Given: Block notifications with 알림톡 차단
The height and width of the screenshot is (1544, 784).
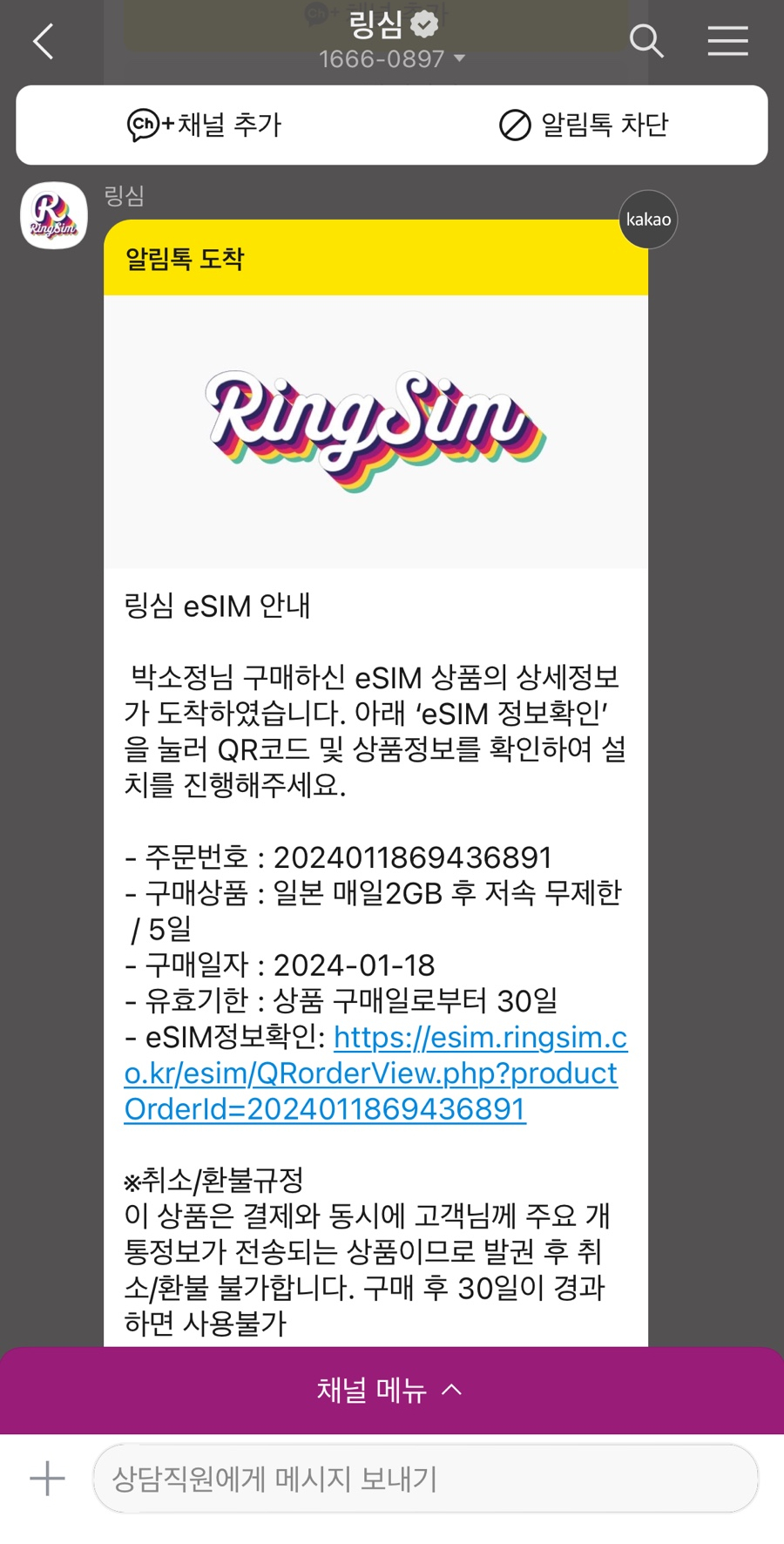Looking at the screenshot, I should pos(584,125).
